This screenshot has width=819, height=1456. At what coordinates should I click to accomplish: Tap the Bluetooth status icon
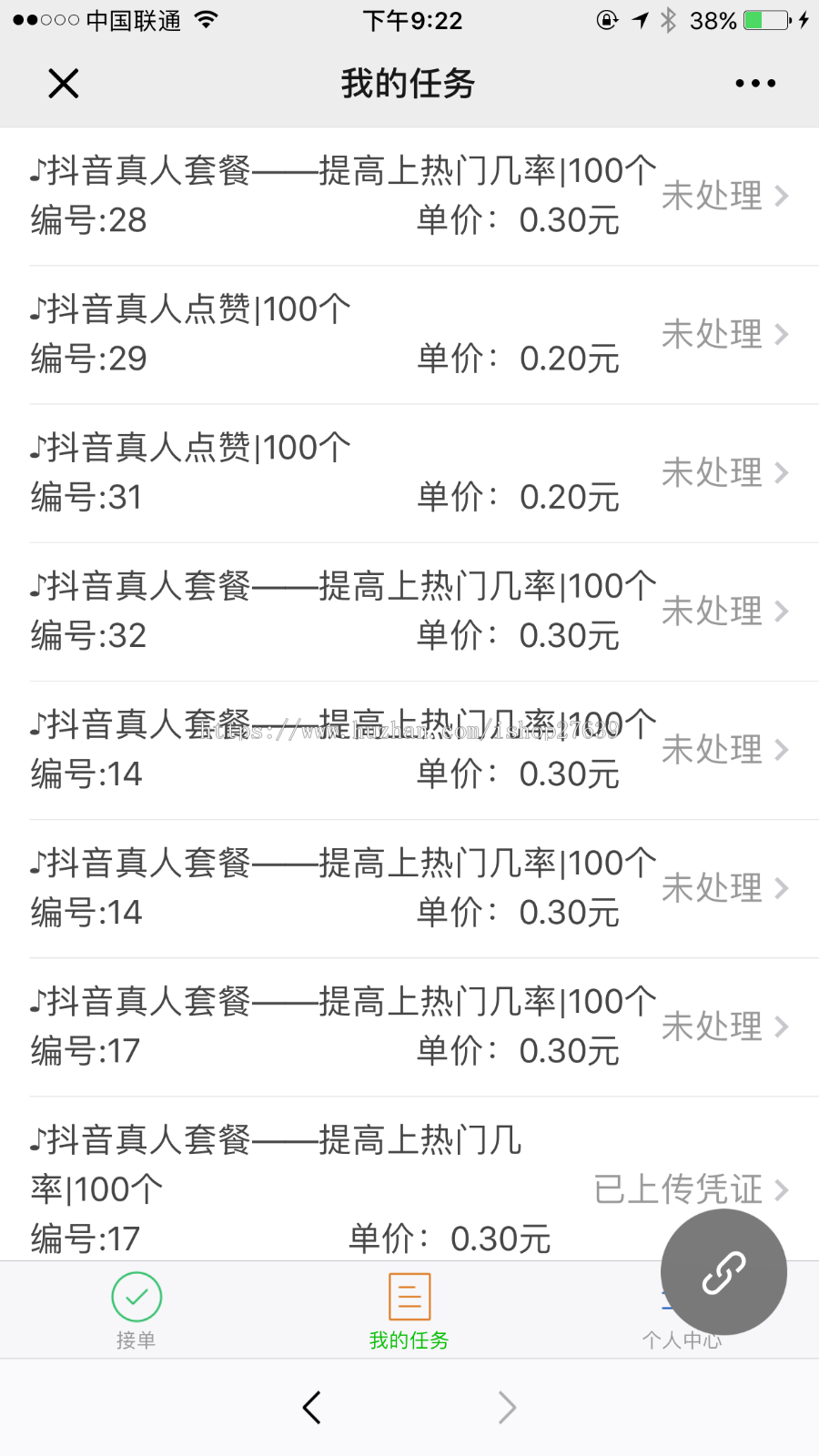[x=668, y=18]
